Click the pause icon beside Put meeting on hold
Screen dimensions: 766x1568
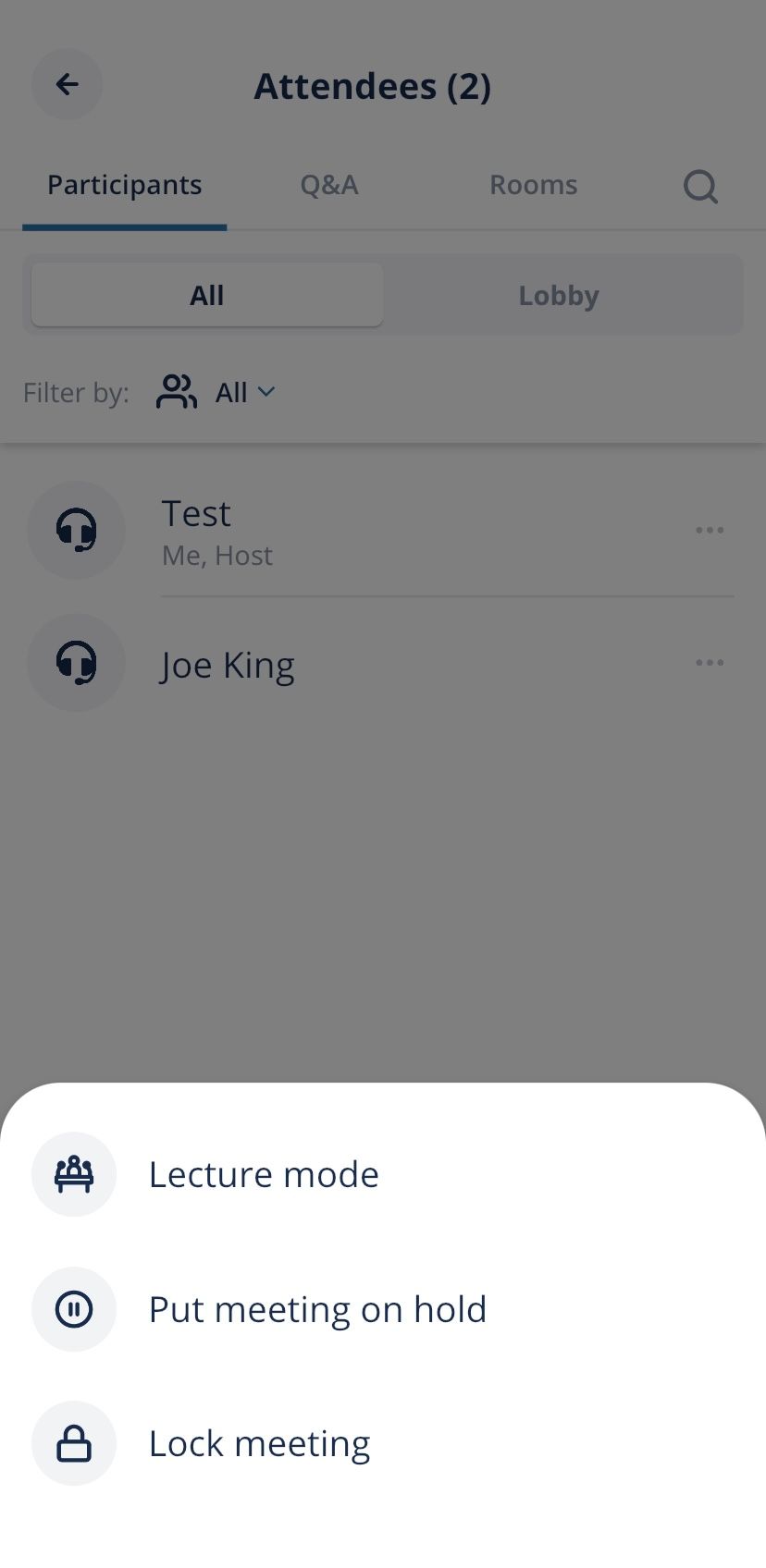pos(74,1309)
